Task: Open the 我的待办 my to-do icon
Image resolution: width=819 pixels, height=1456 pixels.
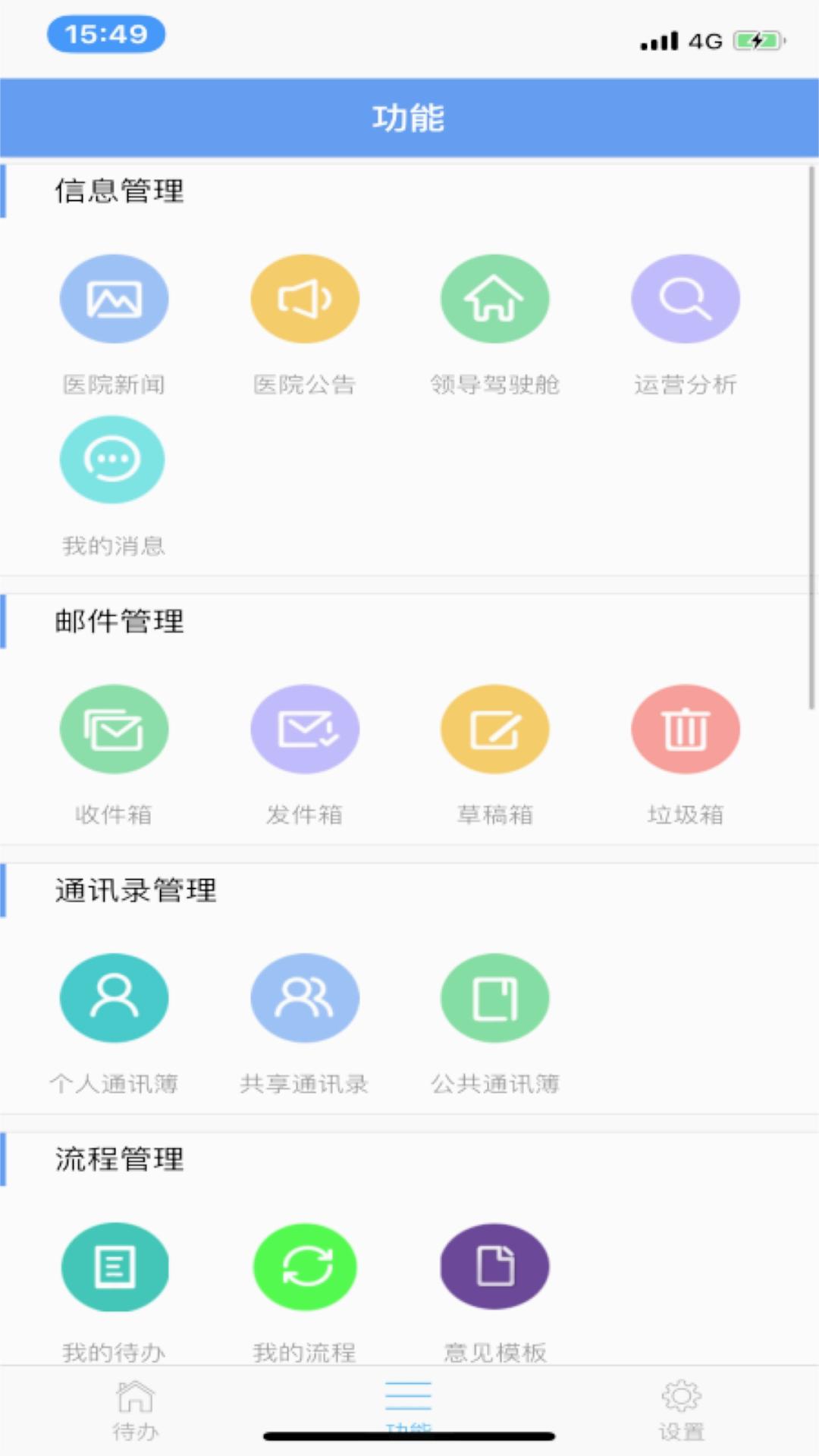Action: point(114,1266)
